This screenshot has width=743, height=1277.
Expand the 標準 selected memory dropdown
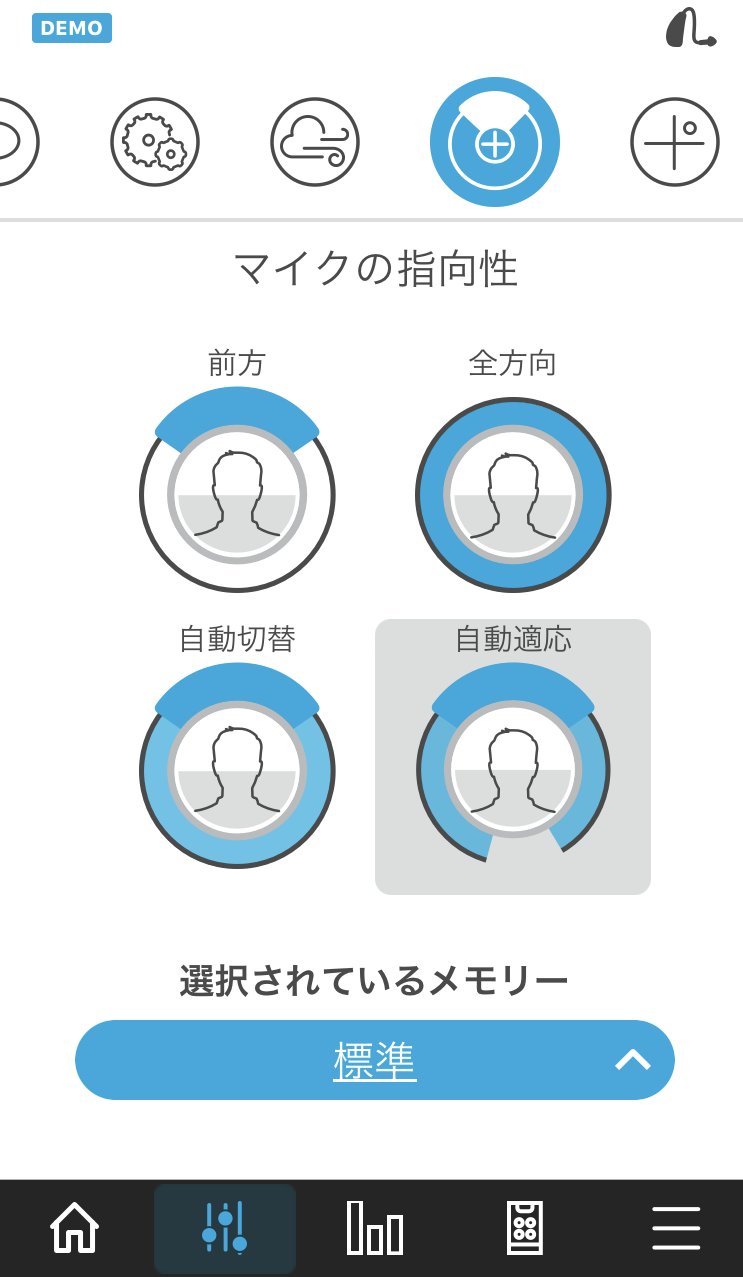click(x=375, y=1060)
